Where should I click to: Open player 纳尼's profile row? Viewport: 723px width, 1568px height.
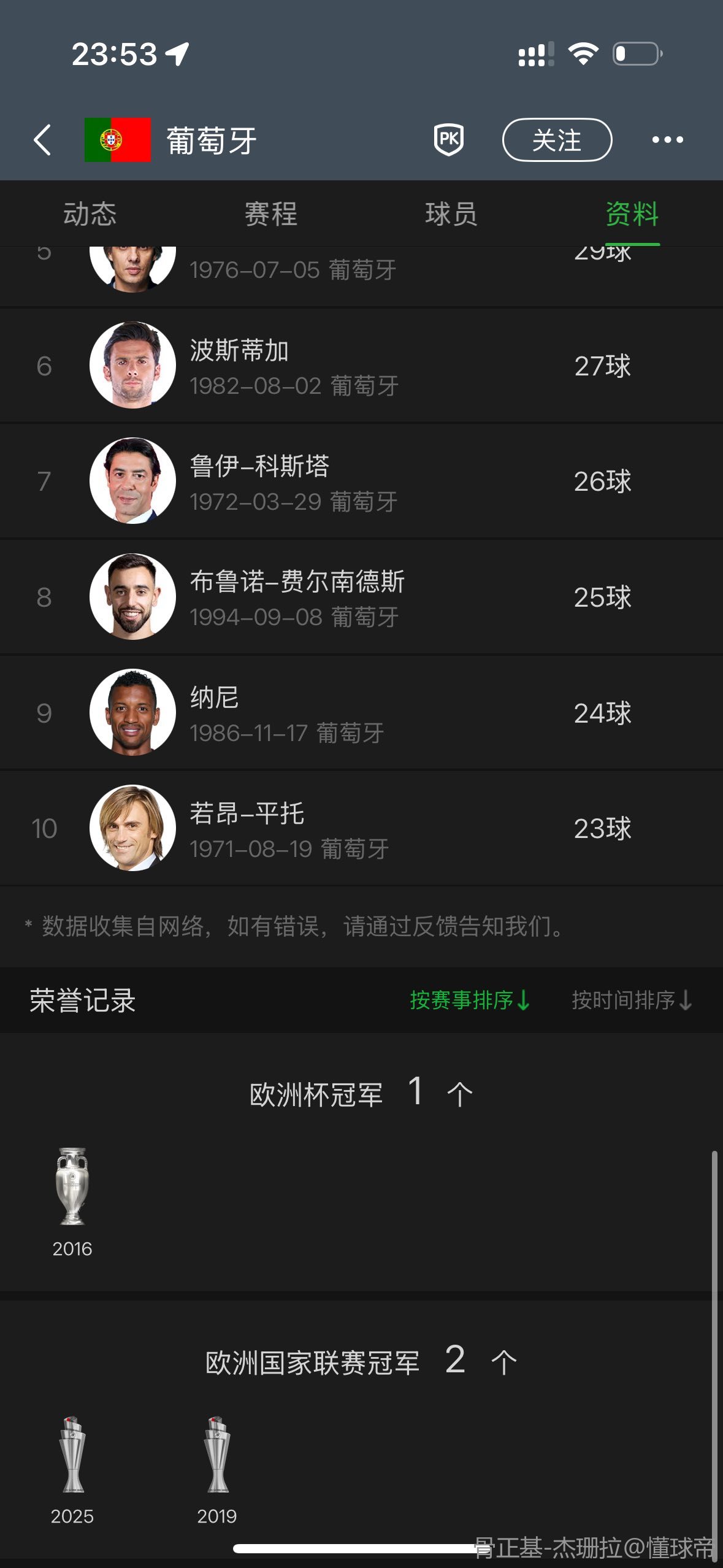[361, 713]
